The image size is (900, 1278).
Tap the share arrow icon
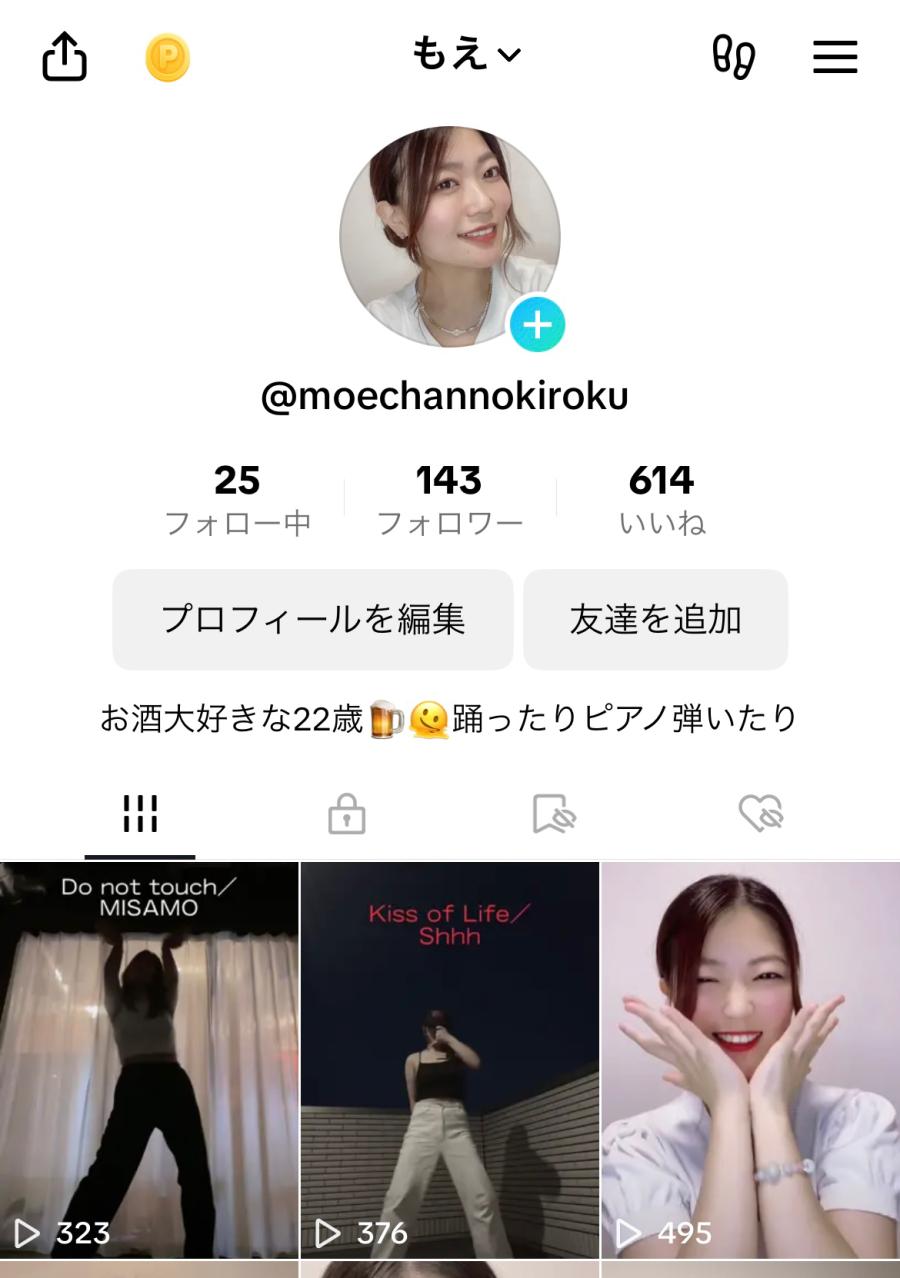click(x=65, y=56)
